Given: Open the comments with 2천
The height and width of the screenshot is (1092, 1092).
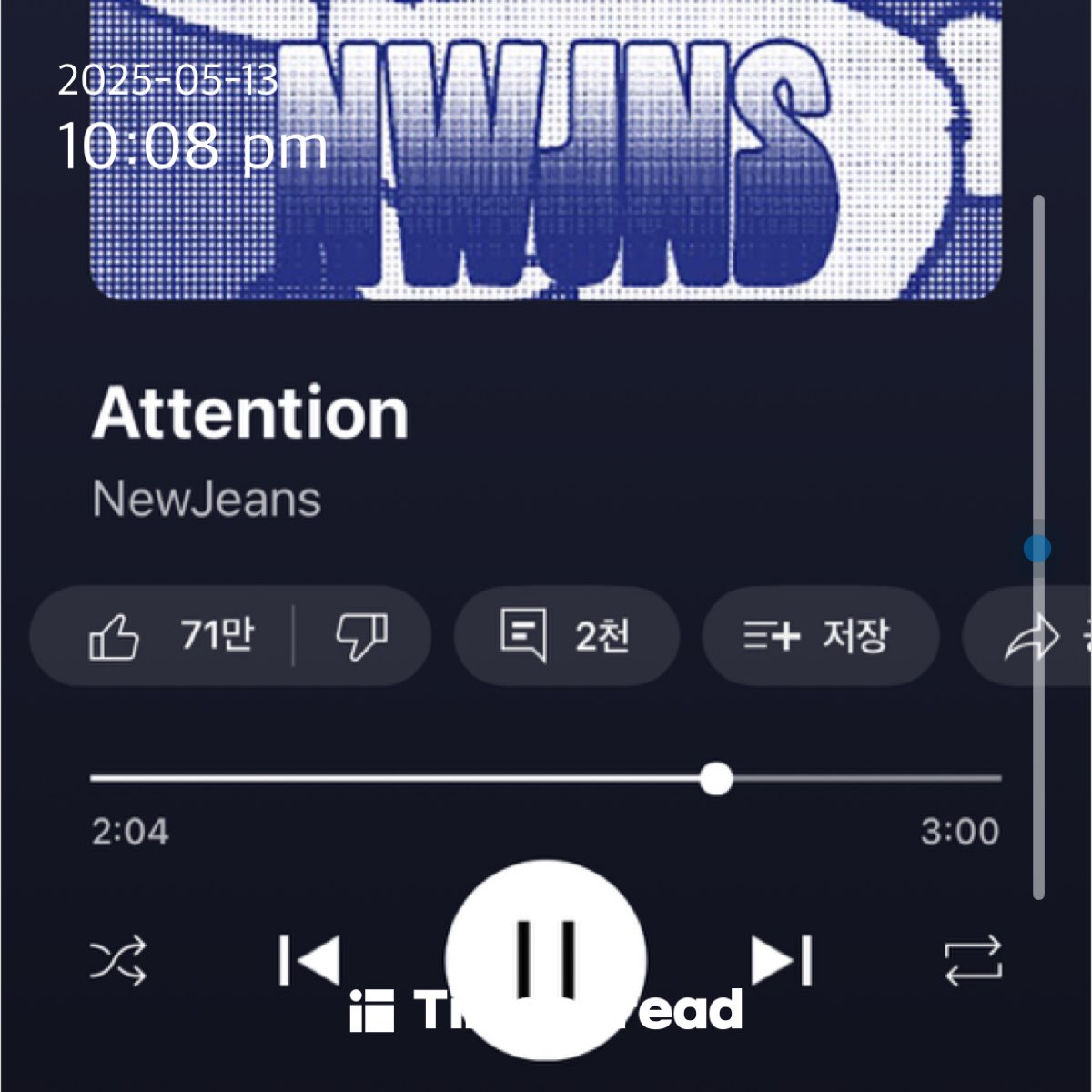Looking at the screenshot, I should click(x=566, y=635).
